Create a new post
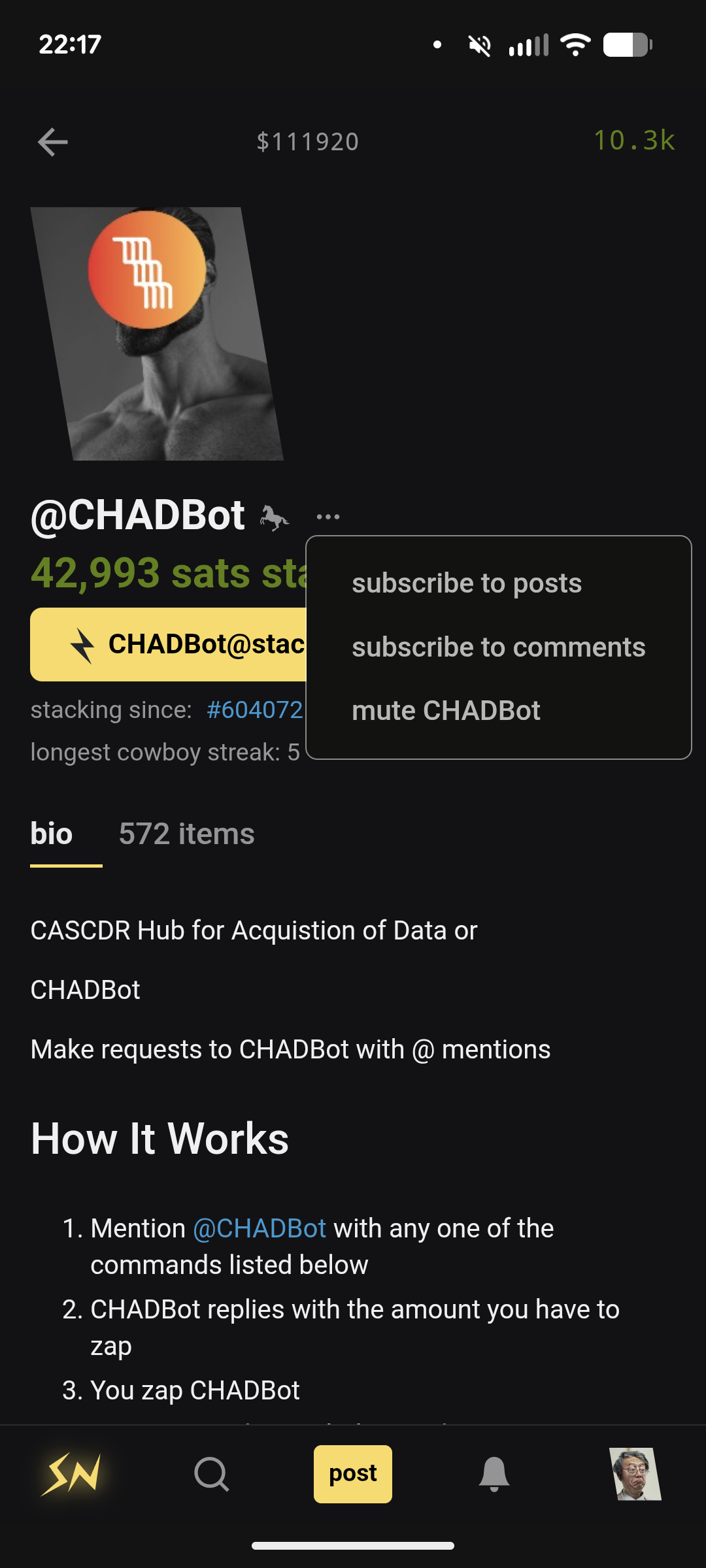The height and width of the screenshot is (1568, 706). [x=353, y=1474]
